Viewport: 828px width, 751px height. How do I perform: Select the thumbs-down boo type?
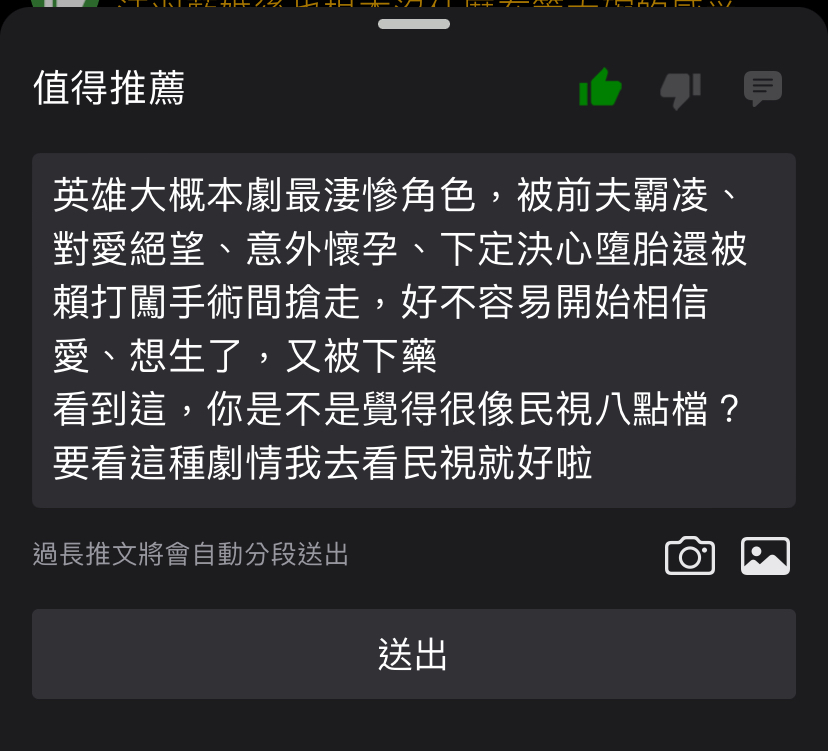click(x=681, y=89)
